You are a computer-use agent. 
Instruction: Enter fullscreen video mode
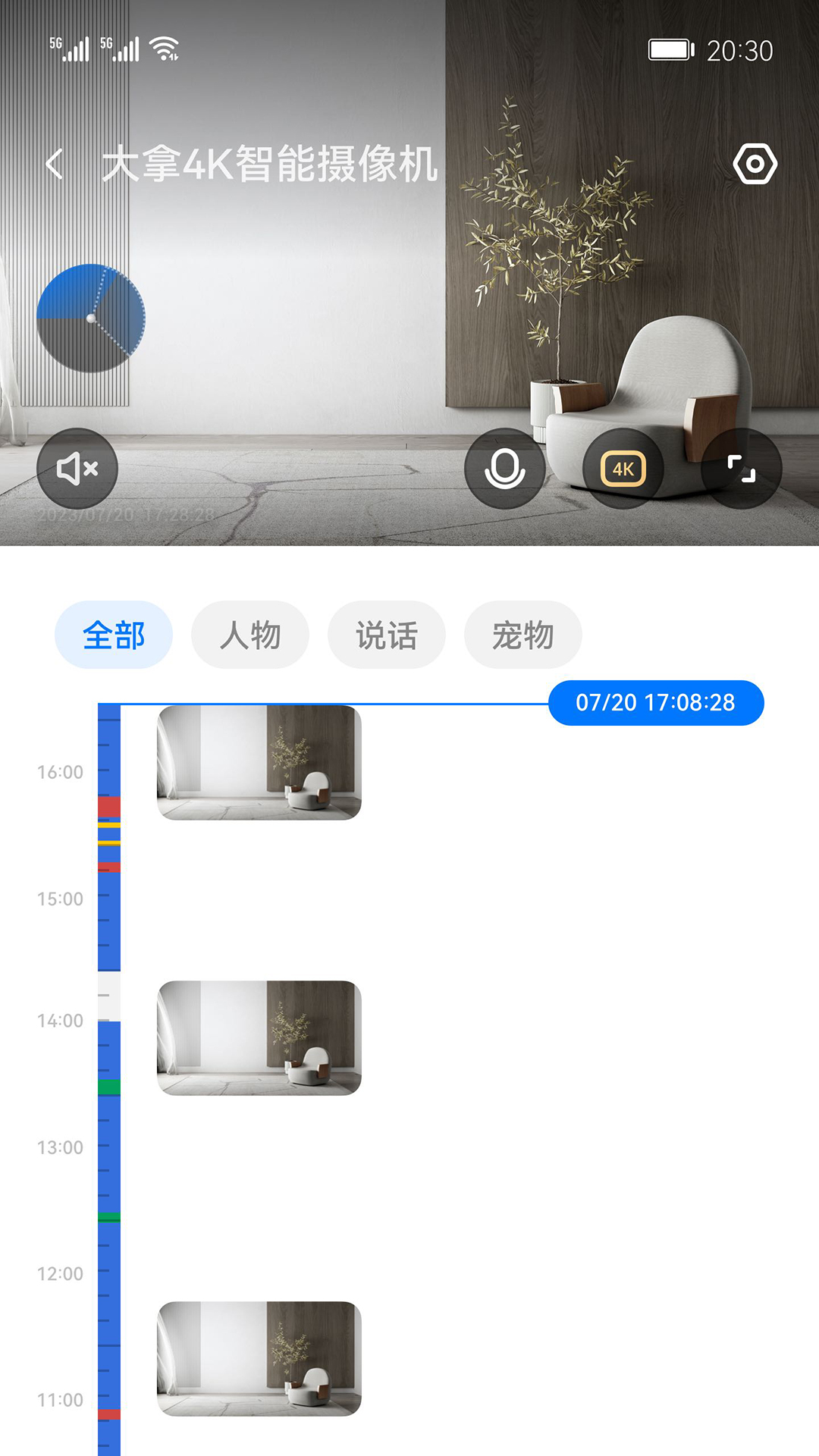tap(741, 469)
